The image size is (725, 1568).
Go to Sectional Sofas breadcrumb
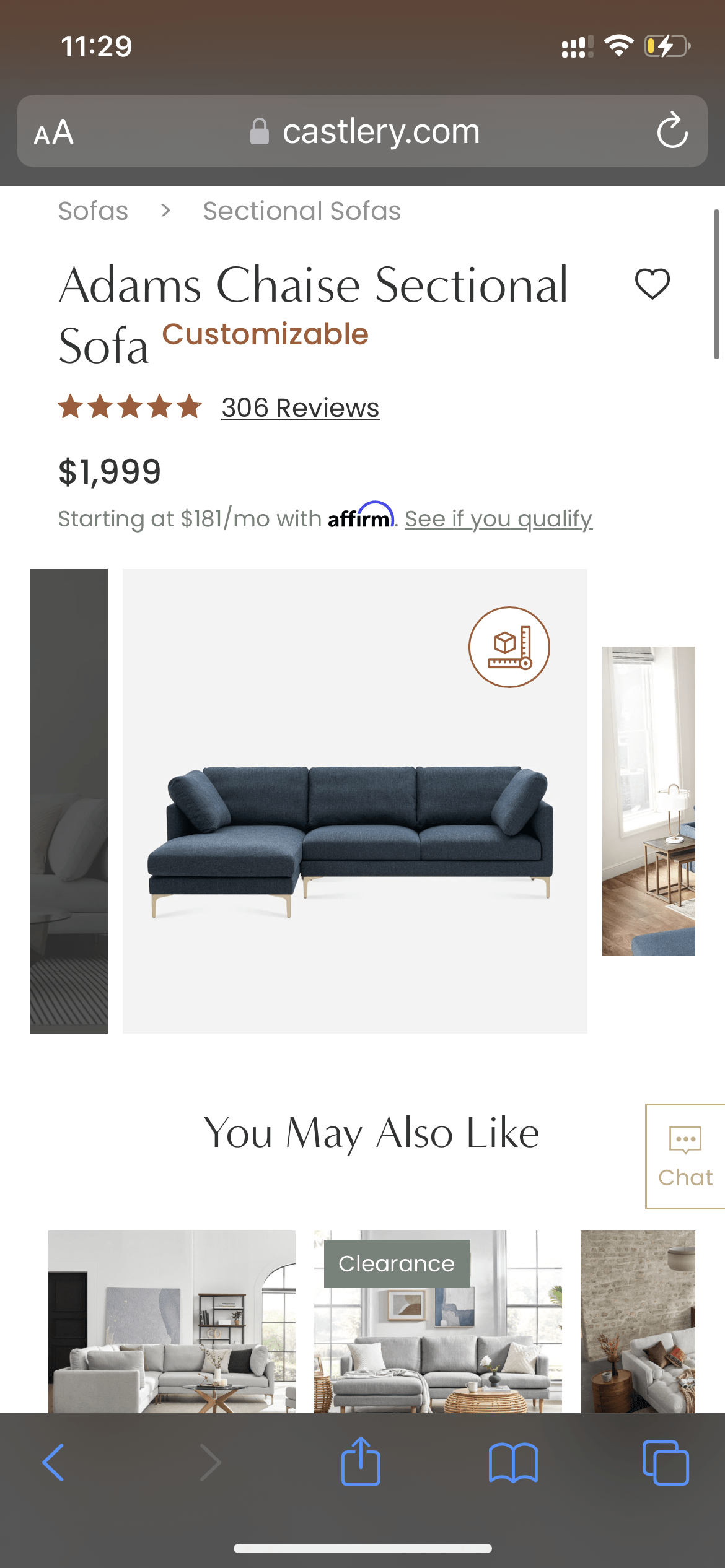[302, 211]
